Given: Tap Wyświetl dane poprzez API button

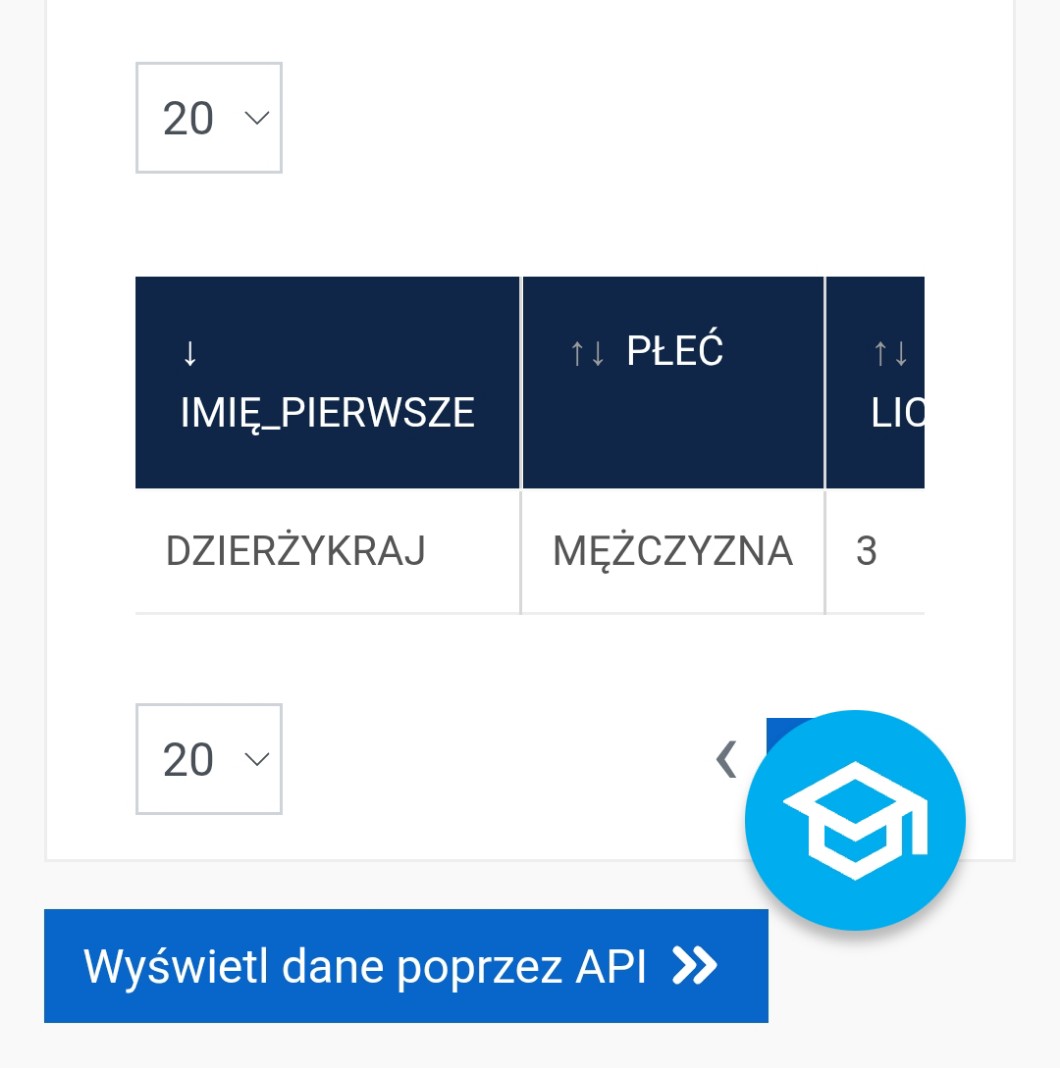Looking at the screenshot, I should pyautogui.click(x=405, y=966).
